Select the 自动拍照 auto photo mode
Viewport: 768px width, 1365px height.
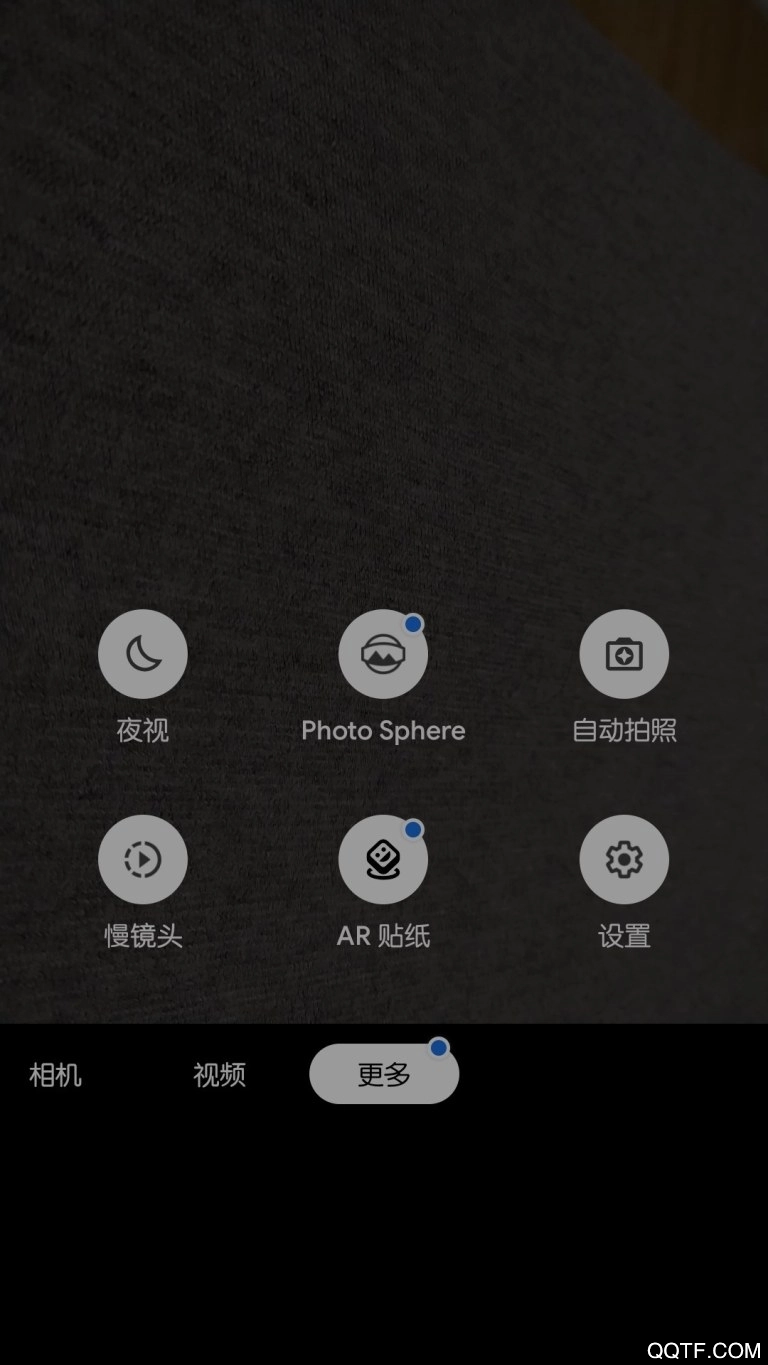tap(624, 654)
